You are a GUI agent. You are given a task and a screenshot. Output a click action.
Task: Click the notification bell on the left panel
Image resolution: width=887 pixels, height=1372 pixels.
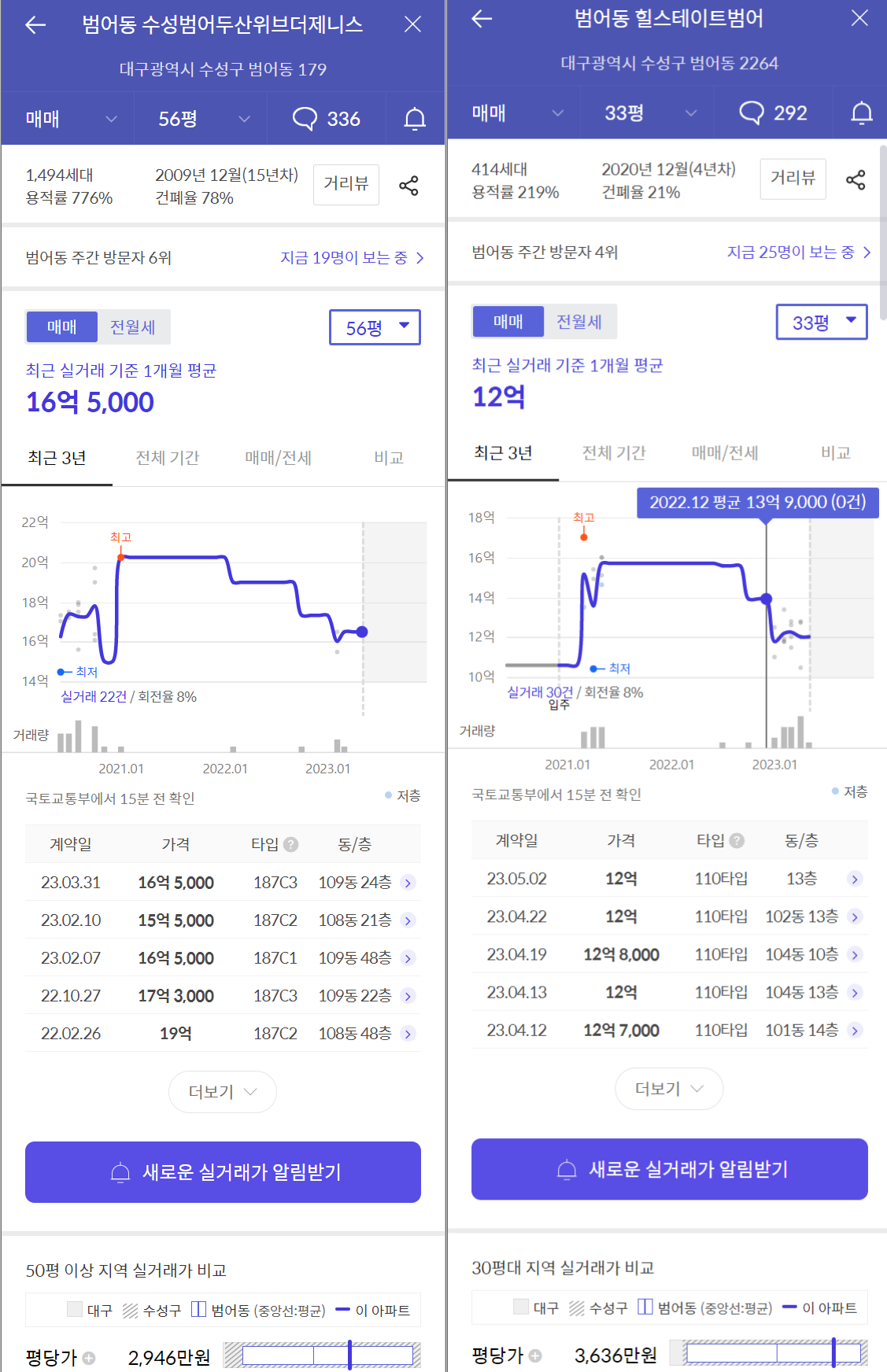415,119
